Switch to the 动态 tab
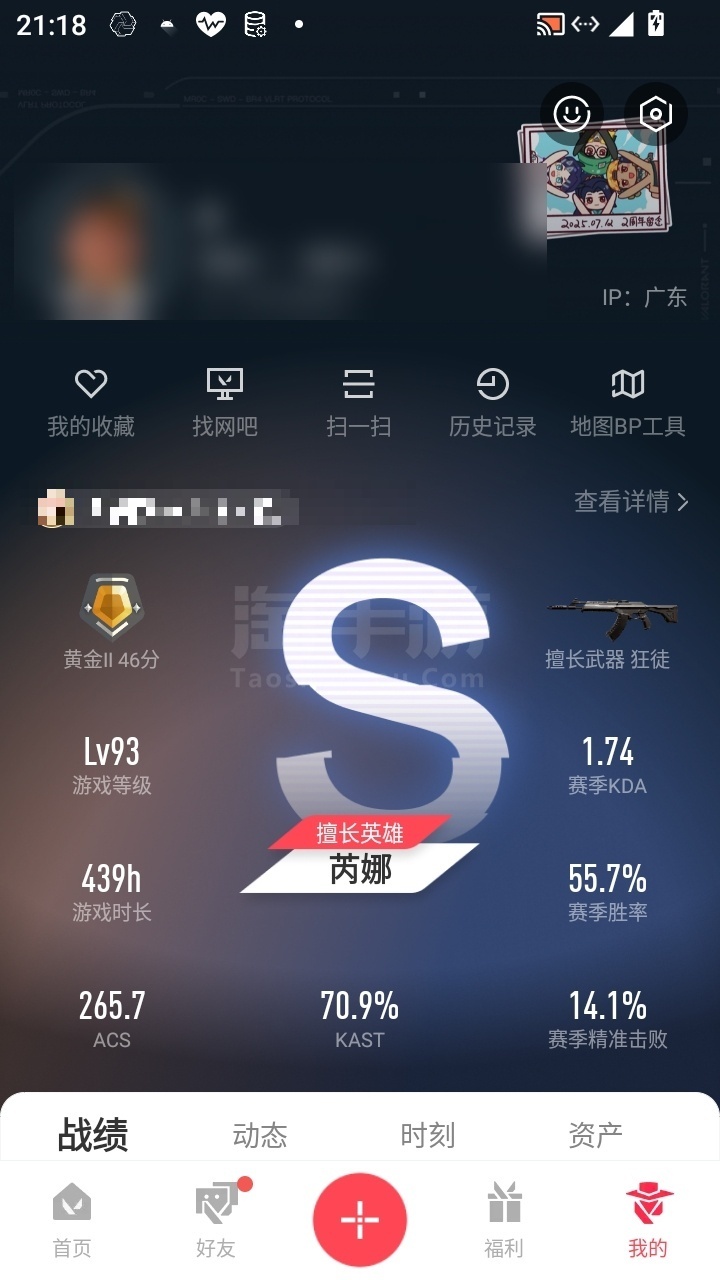The image size is (720, 1280). point(260,1135)
